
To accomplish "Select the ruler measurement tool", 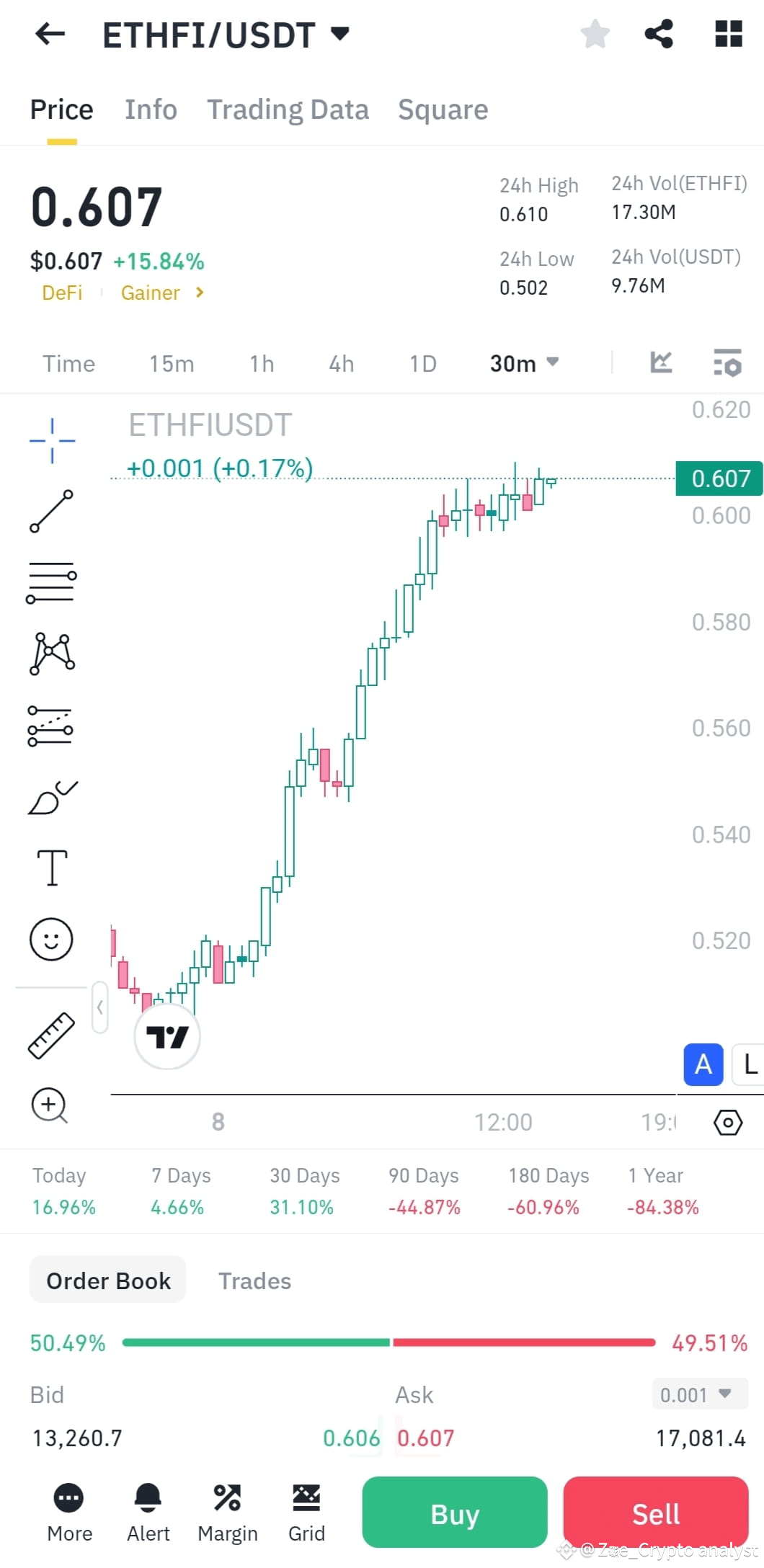I will [50, 1035].
